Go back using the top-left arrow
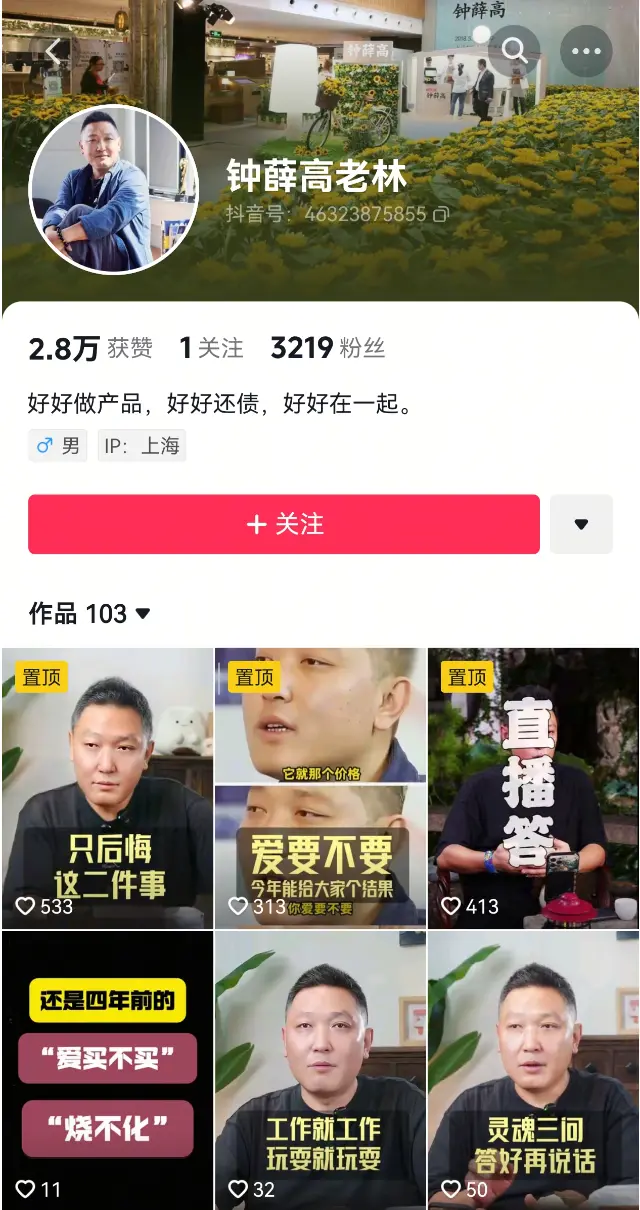Viewport: 640px width, 1210px height. pos(53,52)
